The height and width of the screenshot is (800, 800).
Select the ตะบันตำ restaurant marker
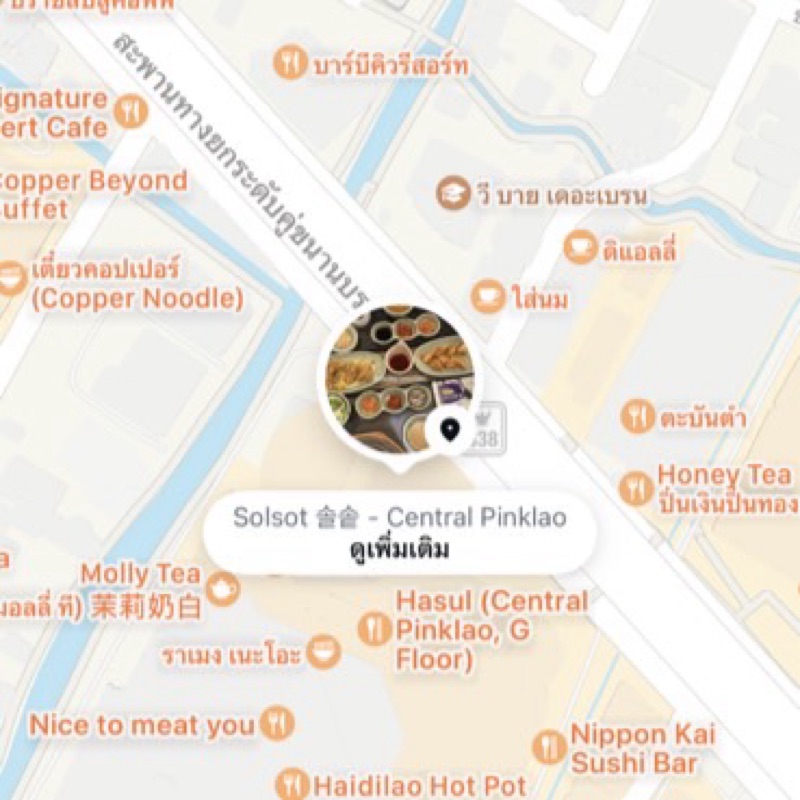point(635,415)
